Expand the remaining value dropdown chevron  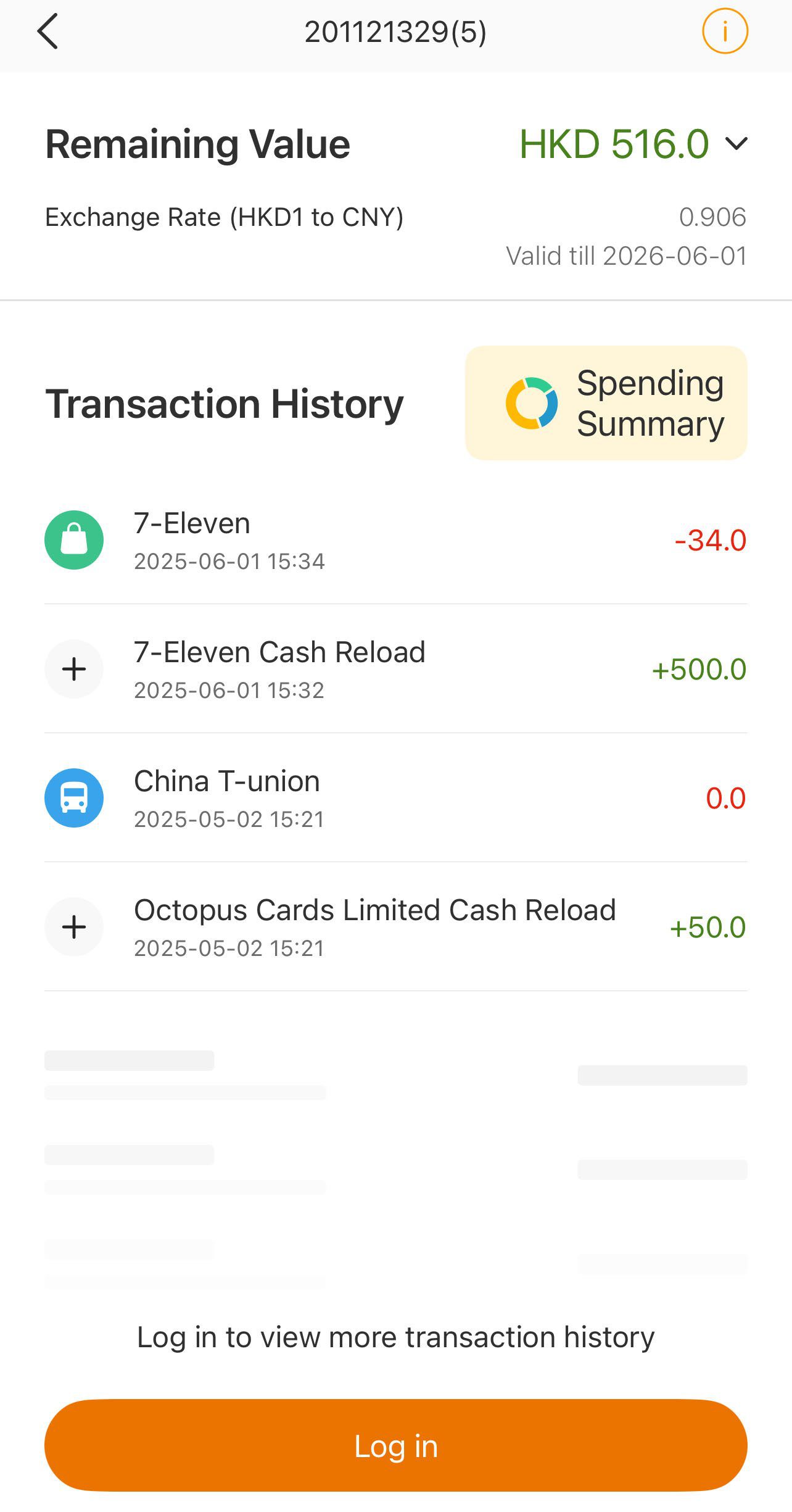pos(736,144)
